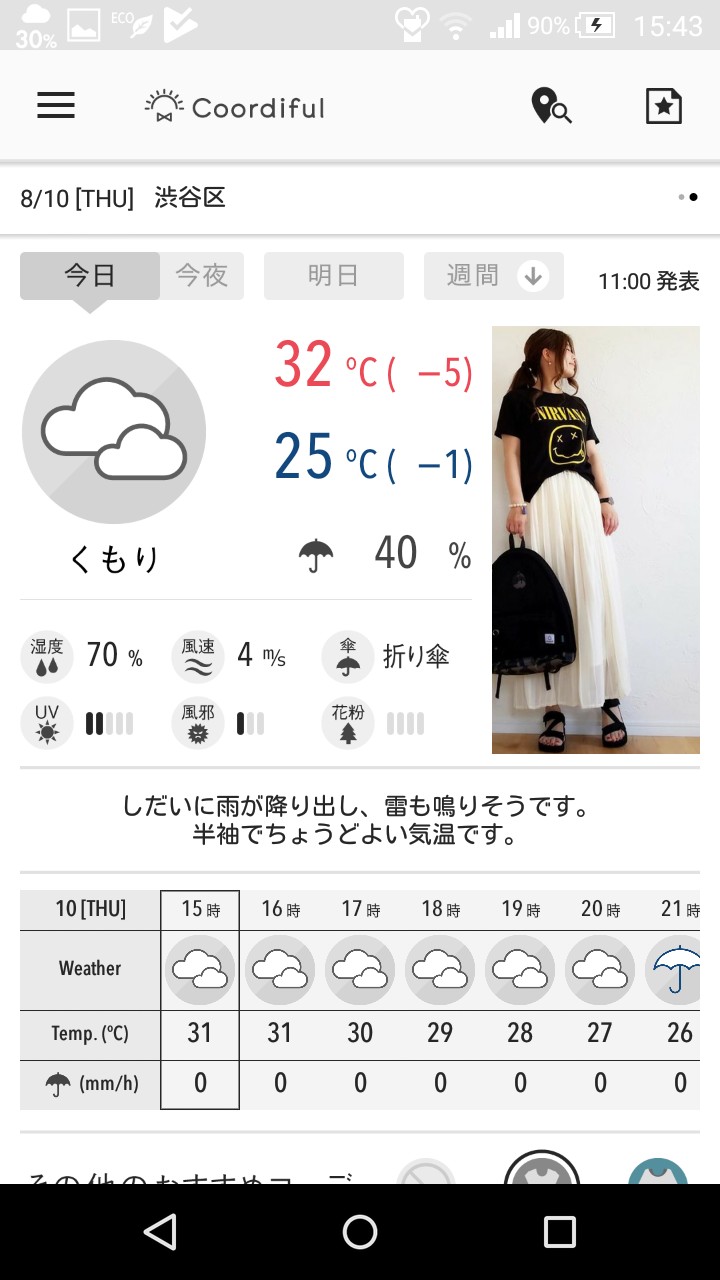This screenshot has height=1280, width=720.
Task: Tap the system home button
Action: [x=360, y=1232]
